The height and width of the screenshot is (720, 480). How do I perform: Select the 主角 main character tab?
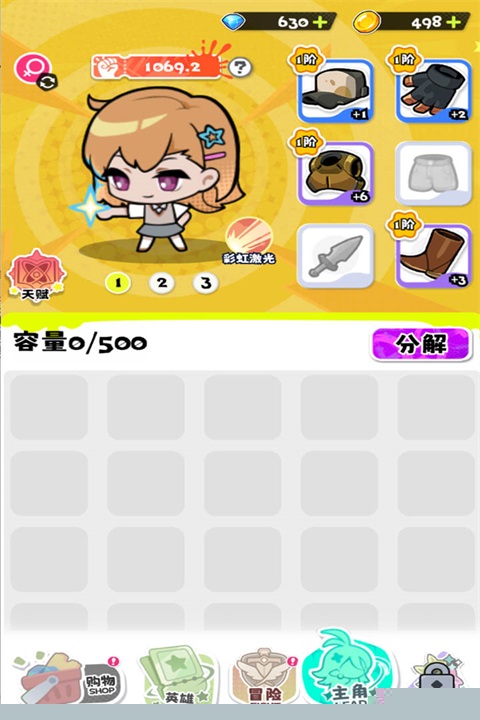(x=348, y=668)
